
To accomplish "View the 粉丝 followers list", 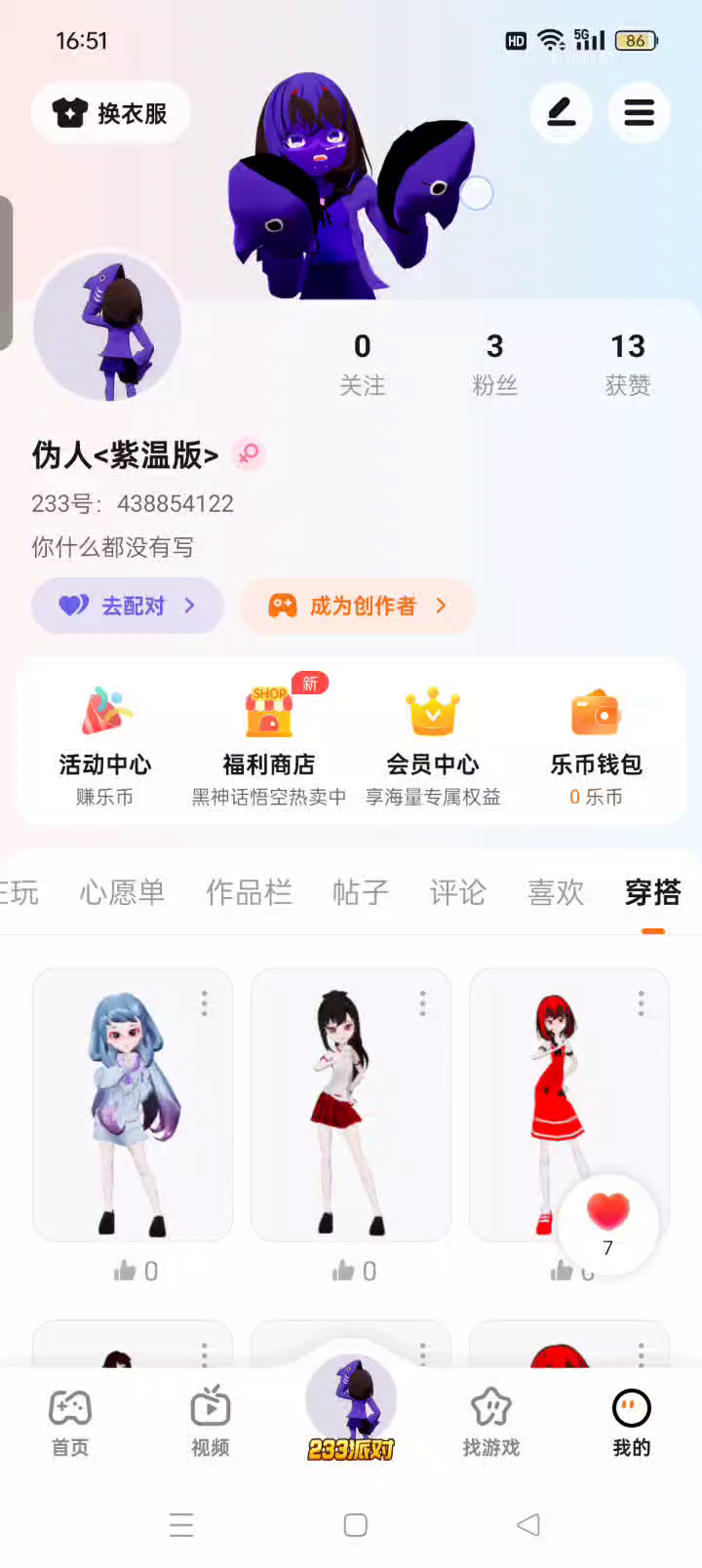I will (494, 364).
